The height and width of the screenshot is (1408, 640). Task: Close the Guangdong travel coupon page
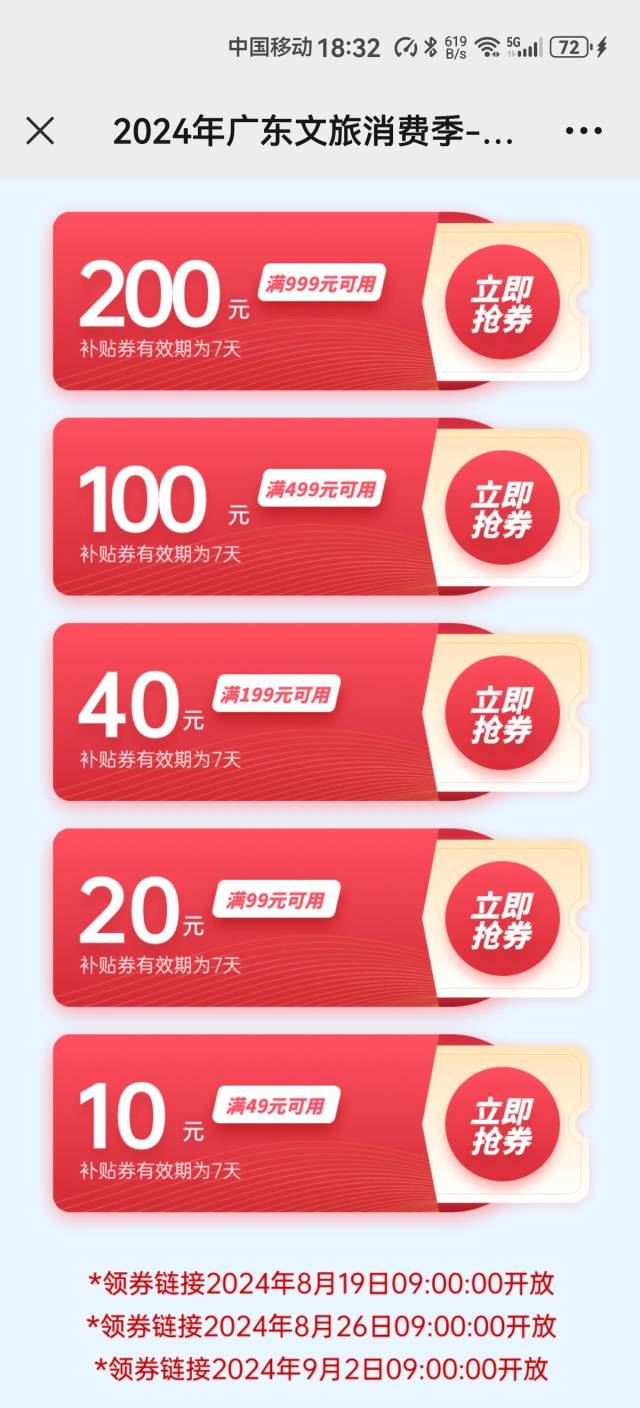tap(40, 131)
